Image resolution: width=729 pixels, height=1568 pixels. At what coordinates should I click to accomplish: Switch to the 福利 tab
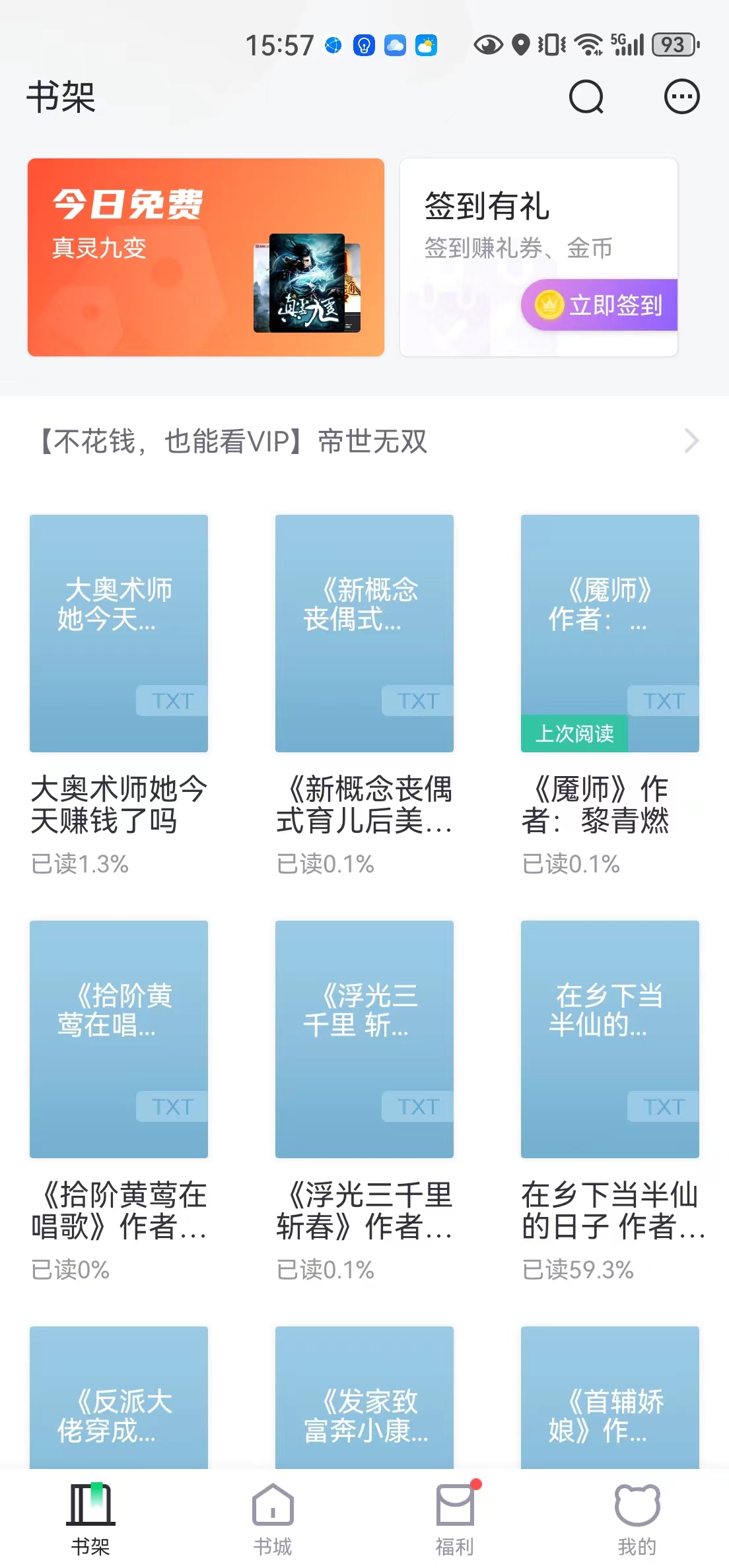(x=455, y=1519)
